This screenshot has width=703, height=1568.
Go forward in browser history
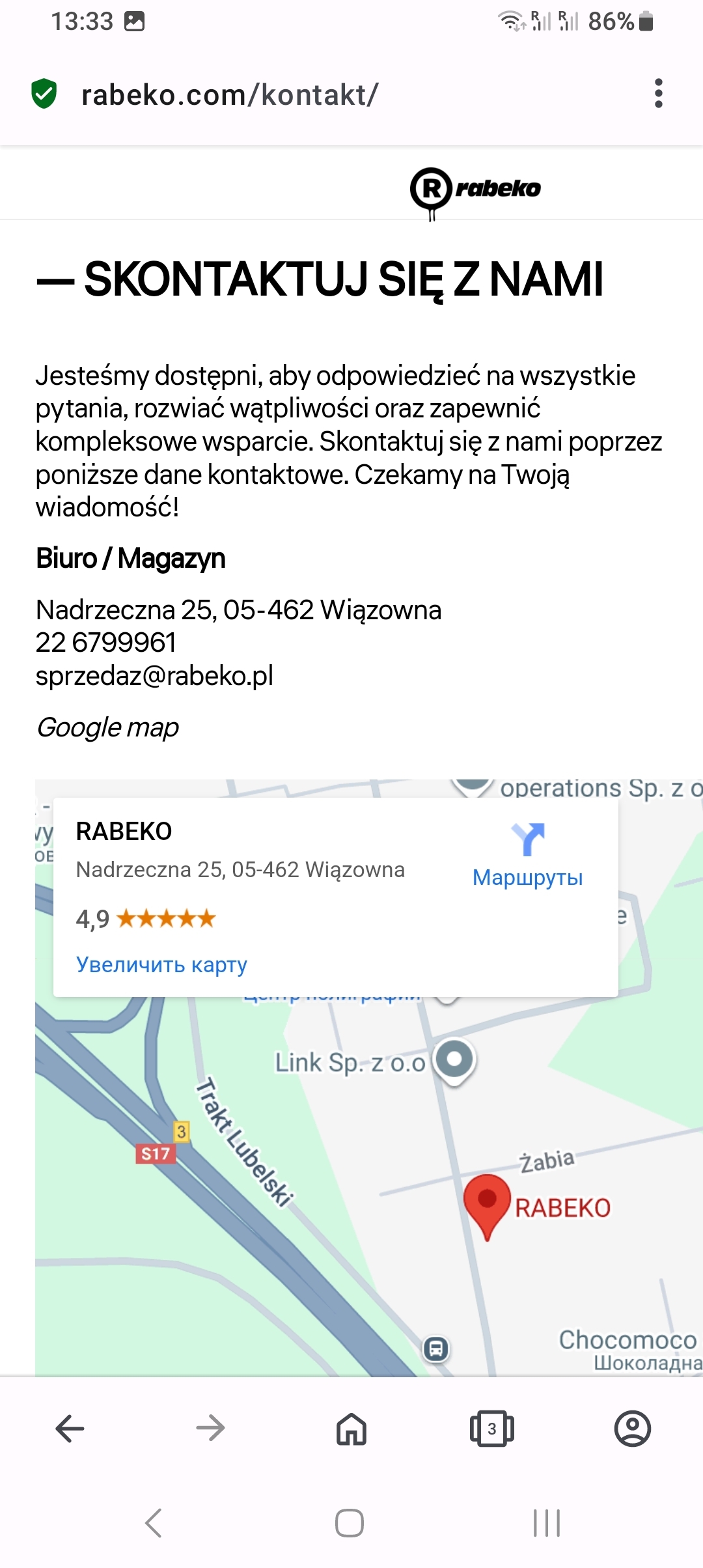tap(210, 1429)
